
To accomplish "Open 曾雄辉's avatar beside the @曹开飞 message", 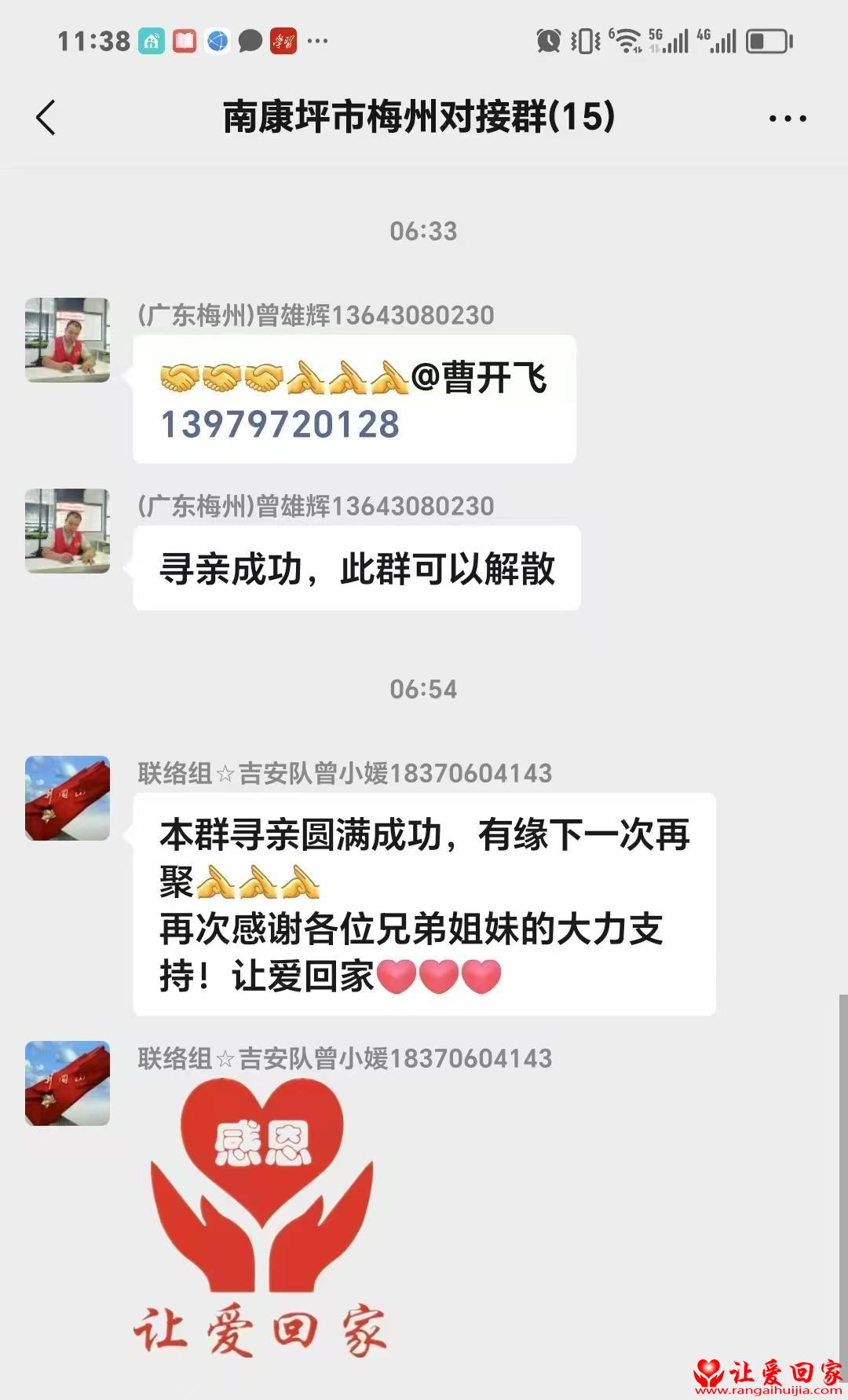I will (x=68, y=340).
